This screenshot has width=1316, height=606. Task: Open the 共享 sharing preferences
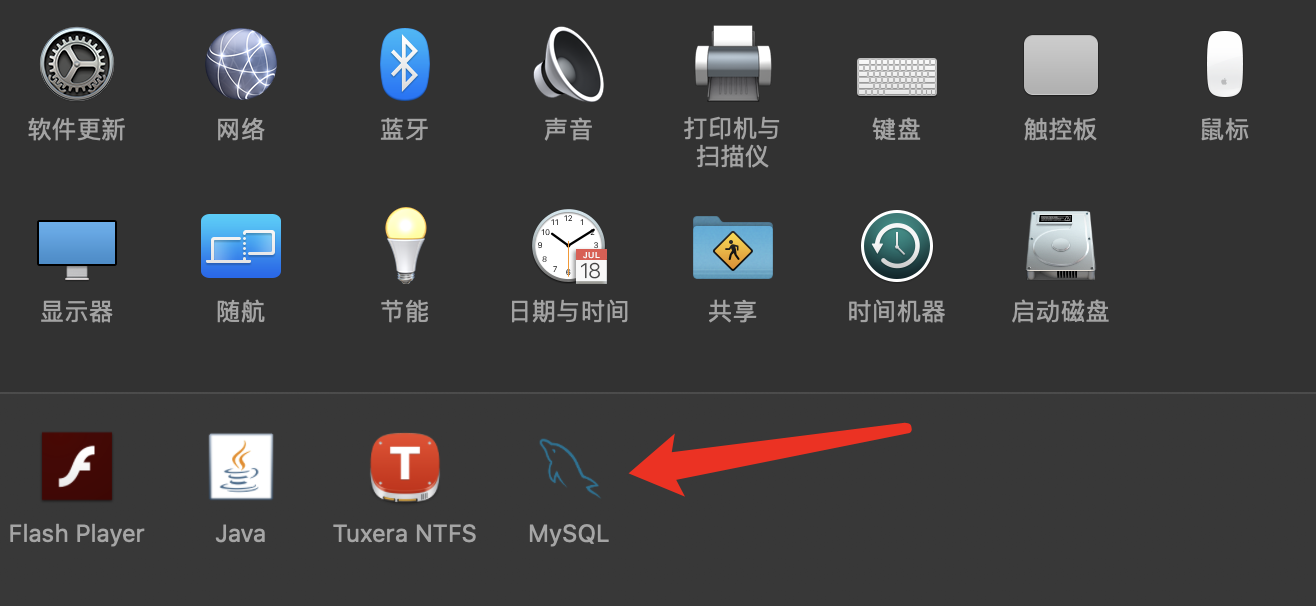pos(732,247)
